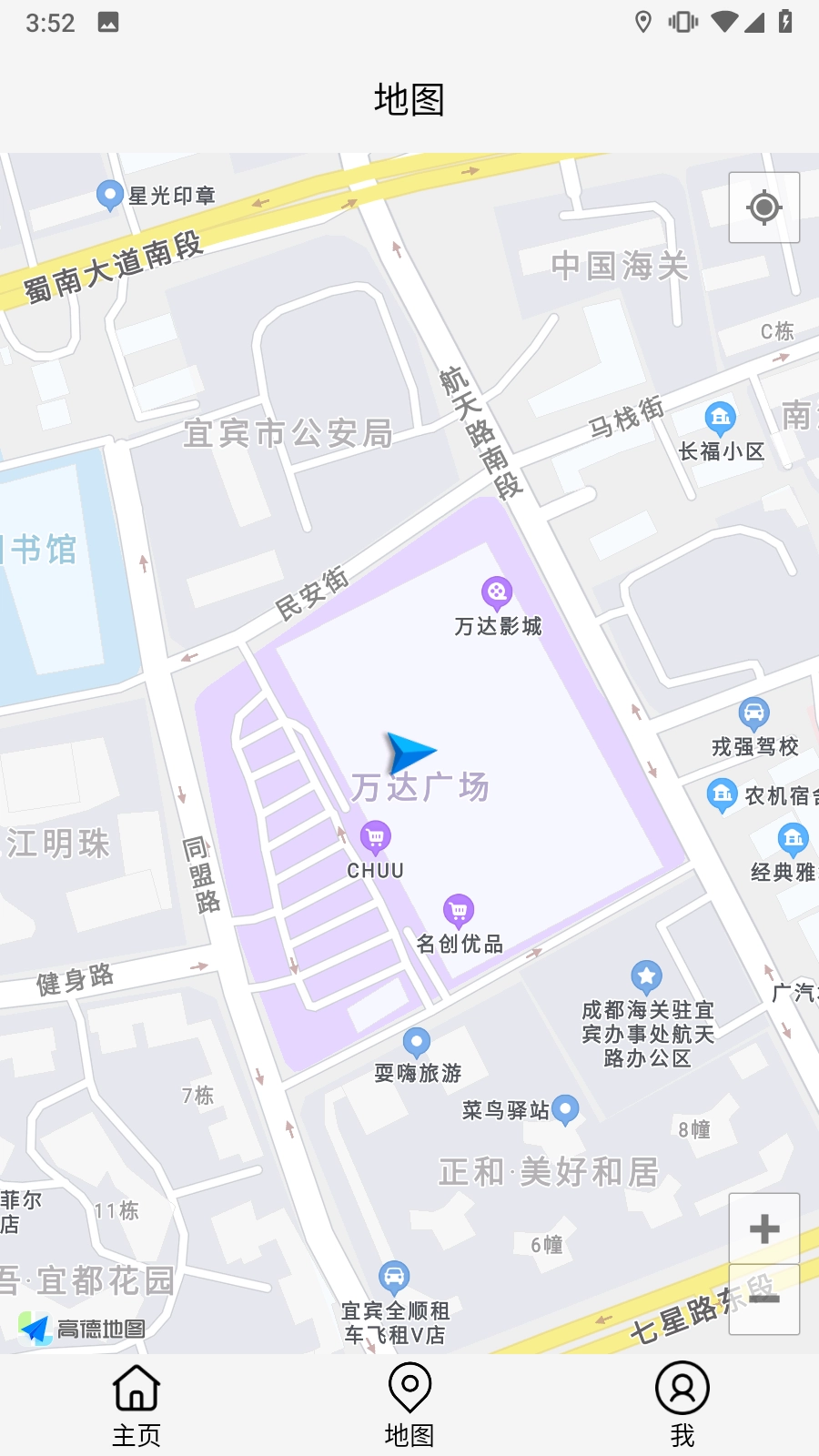Open the 成都海关驻宜宾办事处 marker
This screenshot has height=1456, width=819.
coord(646,976)
